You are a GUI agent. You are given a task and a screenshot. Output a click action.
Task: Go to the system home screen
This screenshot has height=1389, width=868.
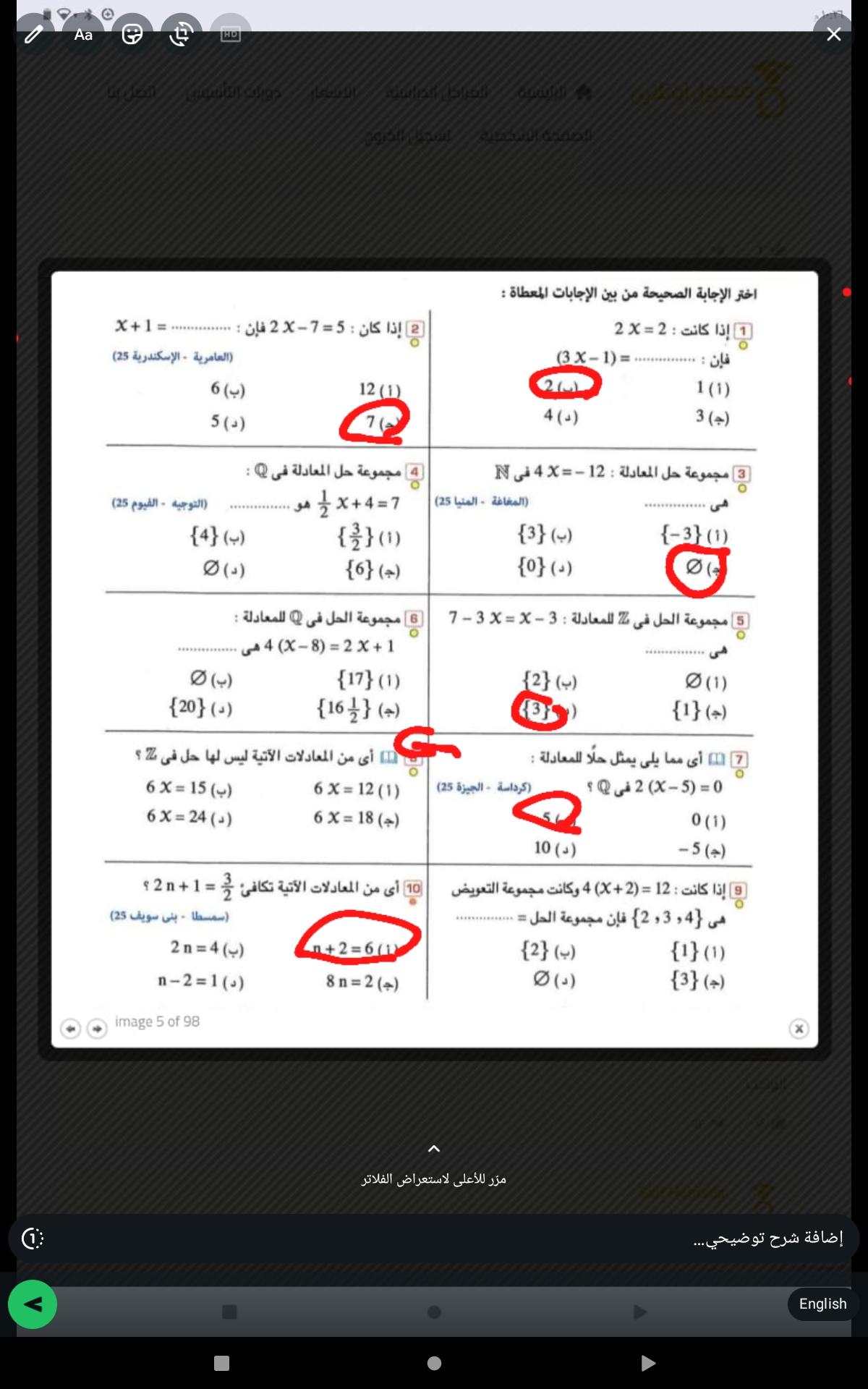pyautogui.click(x=434, y=1363)
